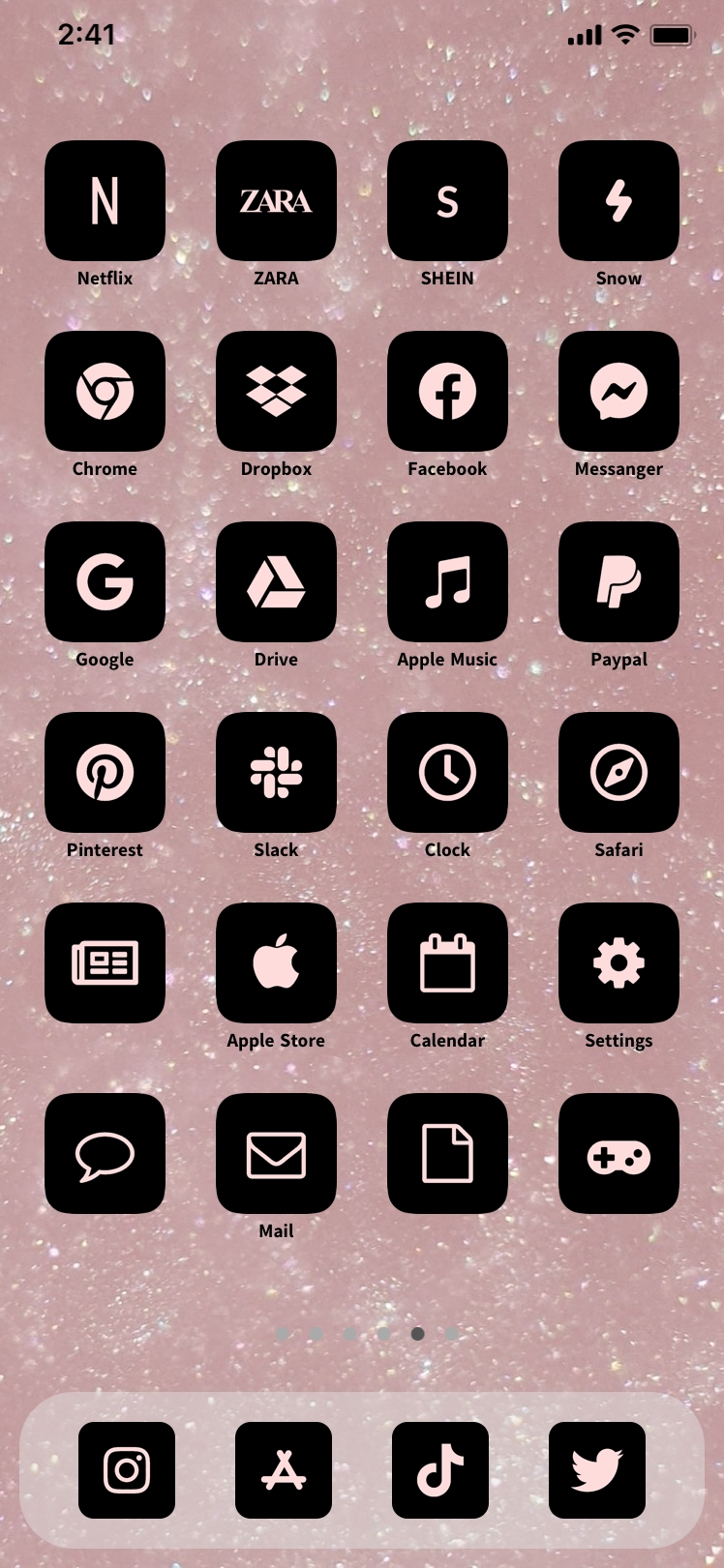
Task: Open the Mail app
Action: 276,1154
